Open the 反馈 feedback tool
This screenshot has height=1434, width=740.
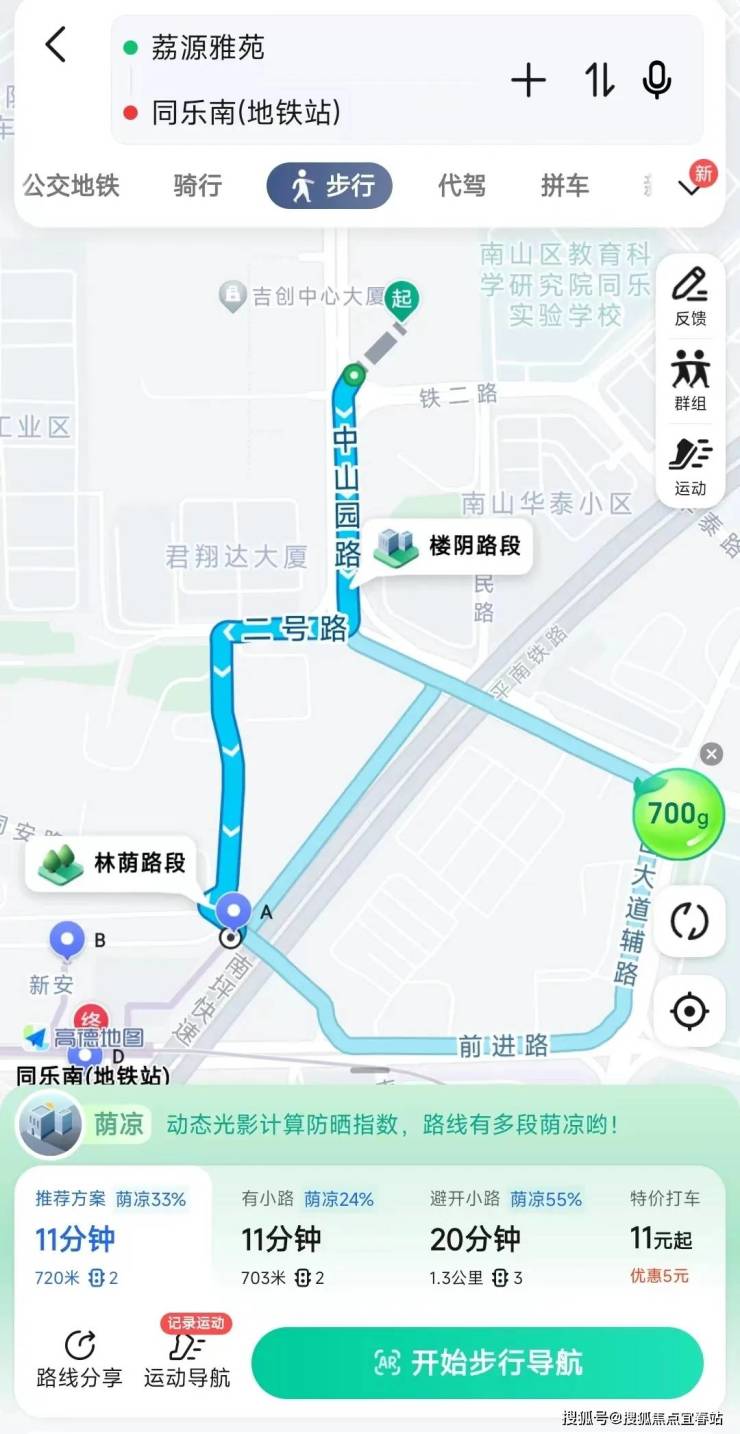(690, 295)
